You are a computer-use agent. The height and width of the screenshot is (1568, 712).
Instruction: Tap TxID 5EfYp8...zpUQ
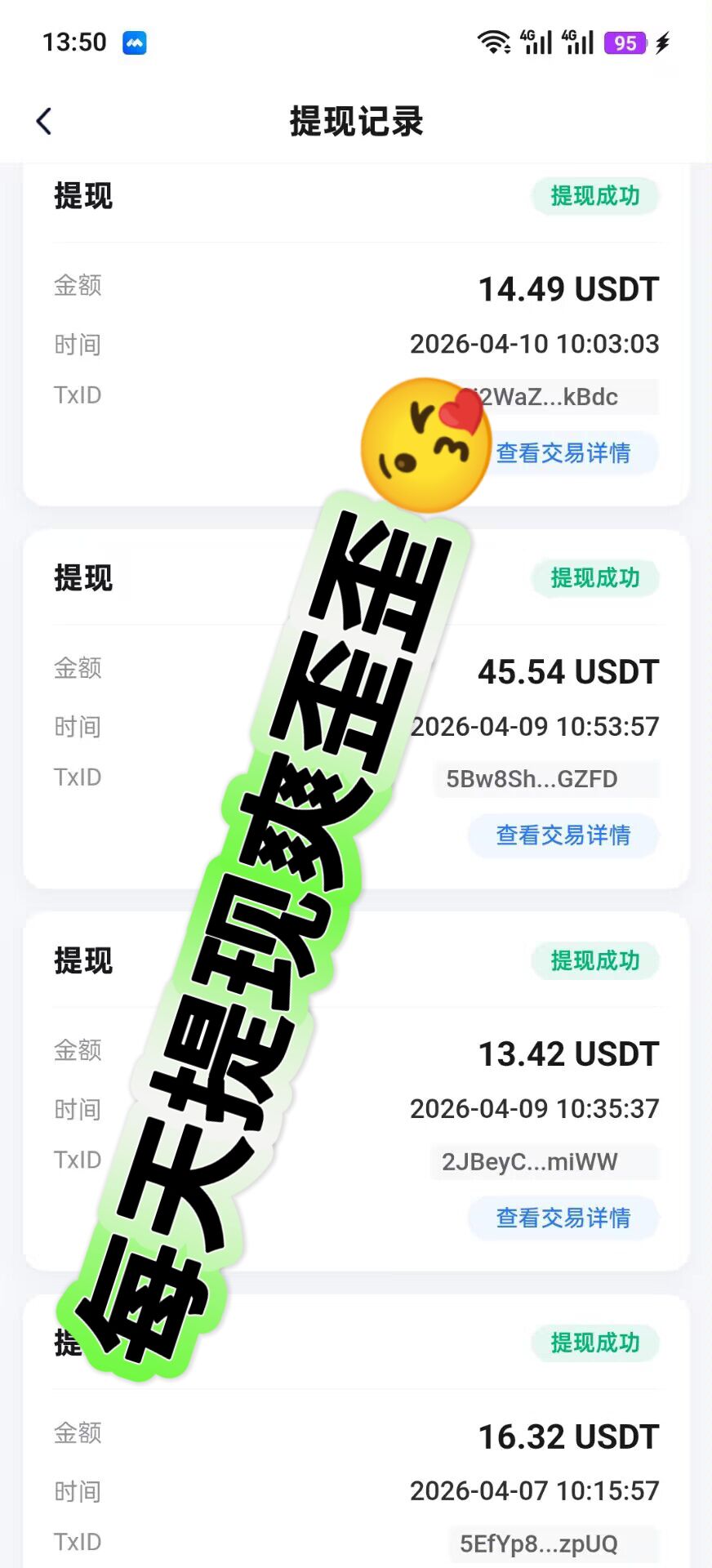click(x=539, y=1543)
